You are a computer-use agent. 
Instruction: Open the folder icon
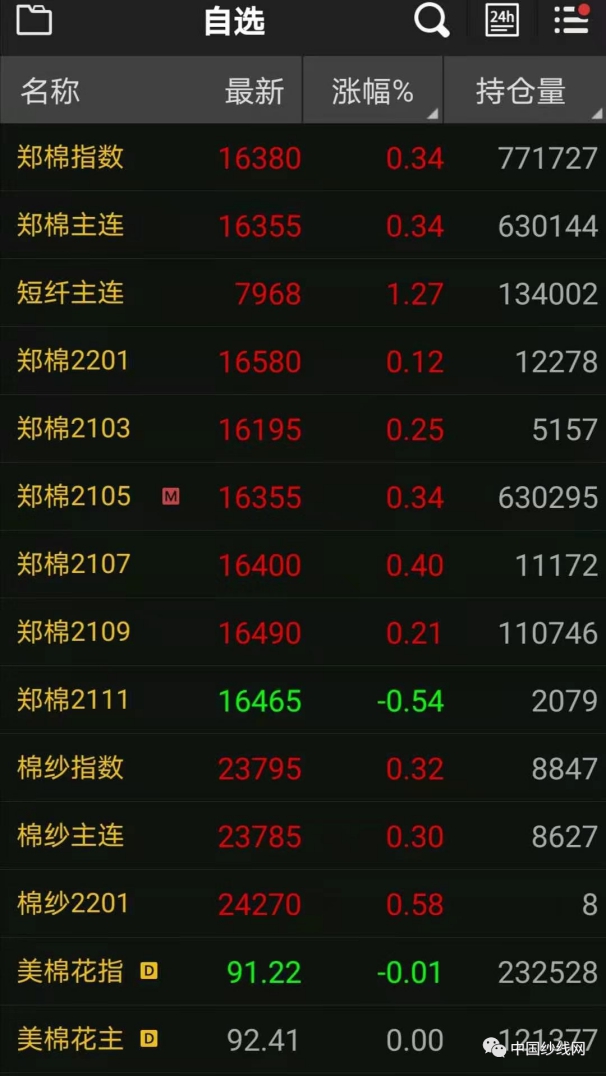tap(34, 21)
